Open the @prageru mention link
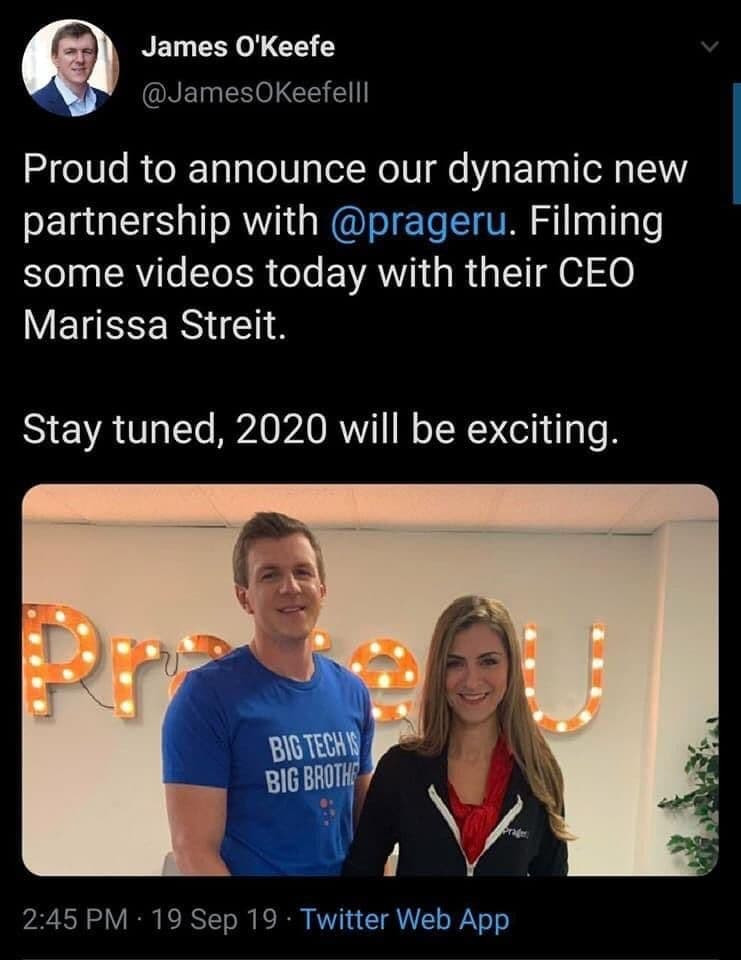 click(x=422, y=221)
